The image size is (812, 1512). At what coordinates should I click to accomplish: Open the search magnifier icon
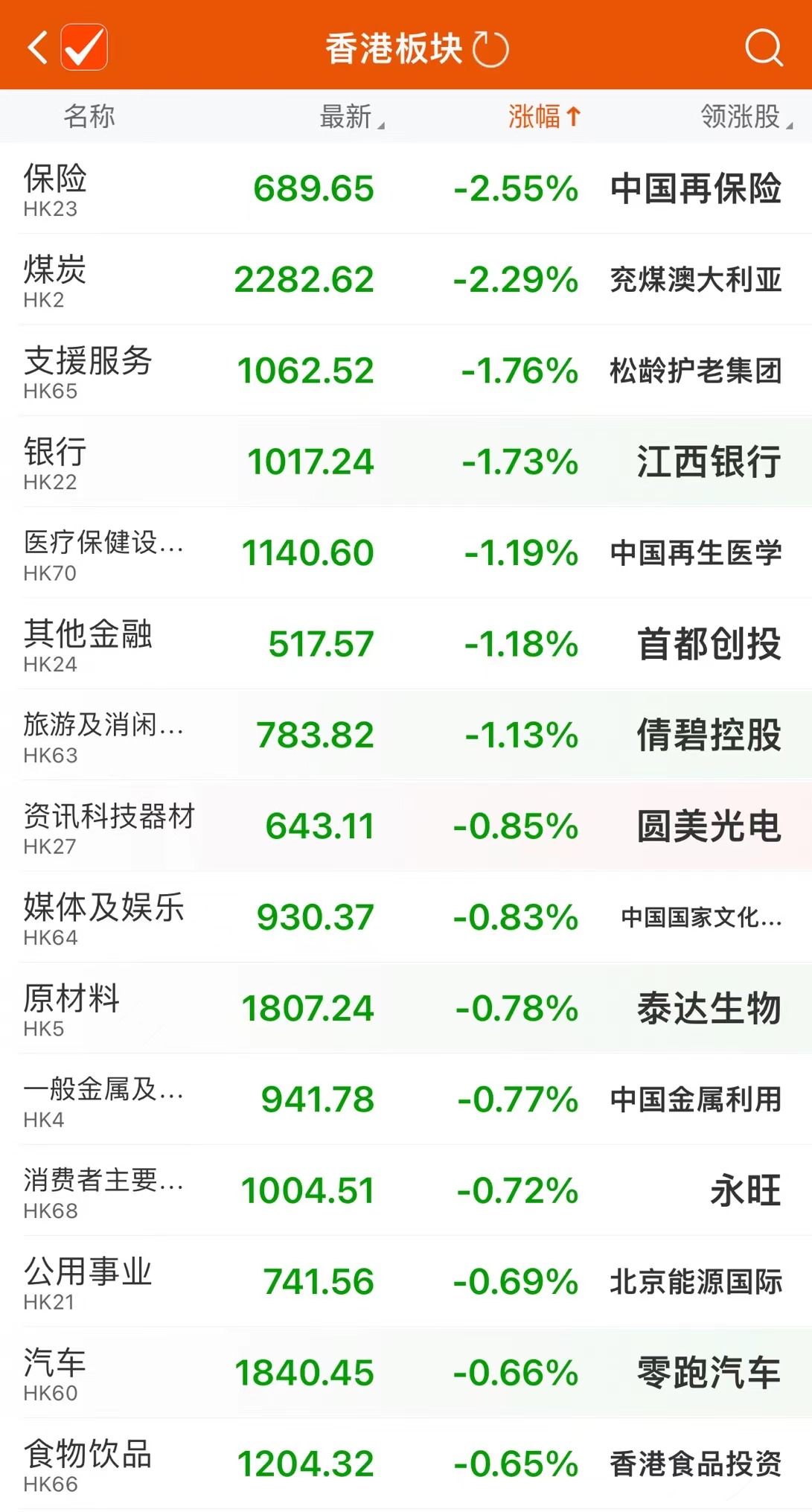pyautogui.click(x=763, y=48)
